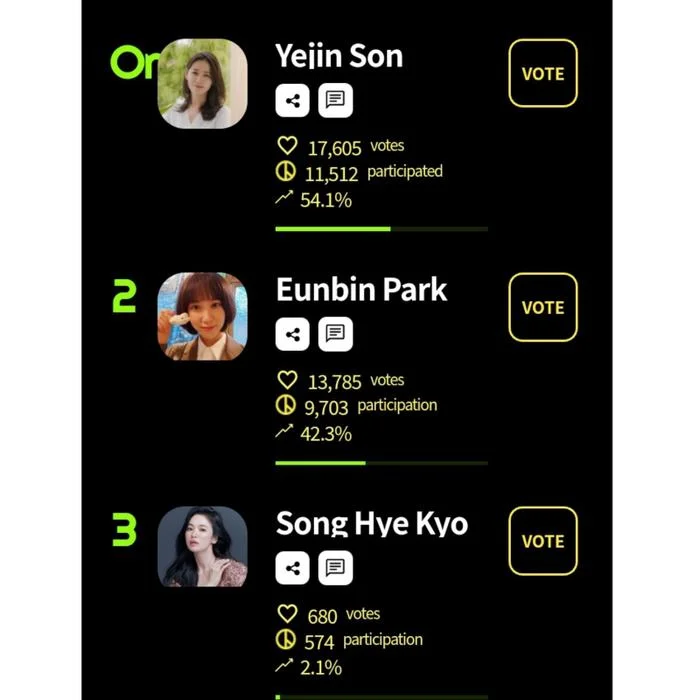Vote for Eunbin Park
Viewport: 700px width, 700px height.
[543, 307]
